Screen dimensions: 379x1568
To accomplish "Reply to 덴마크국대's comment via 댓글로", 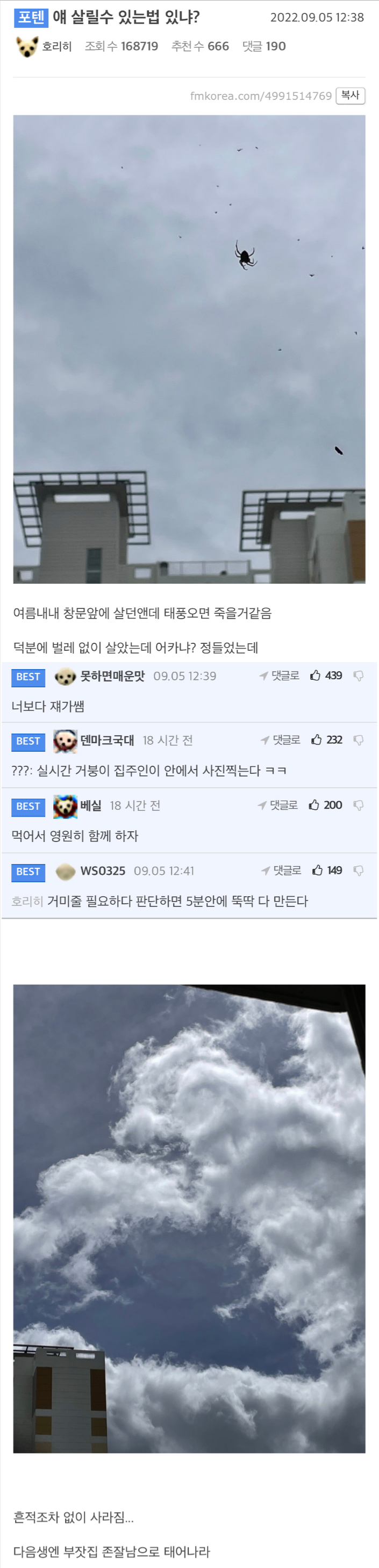I will point(280,740).
